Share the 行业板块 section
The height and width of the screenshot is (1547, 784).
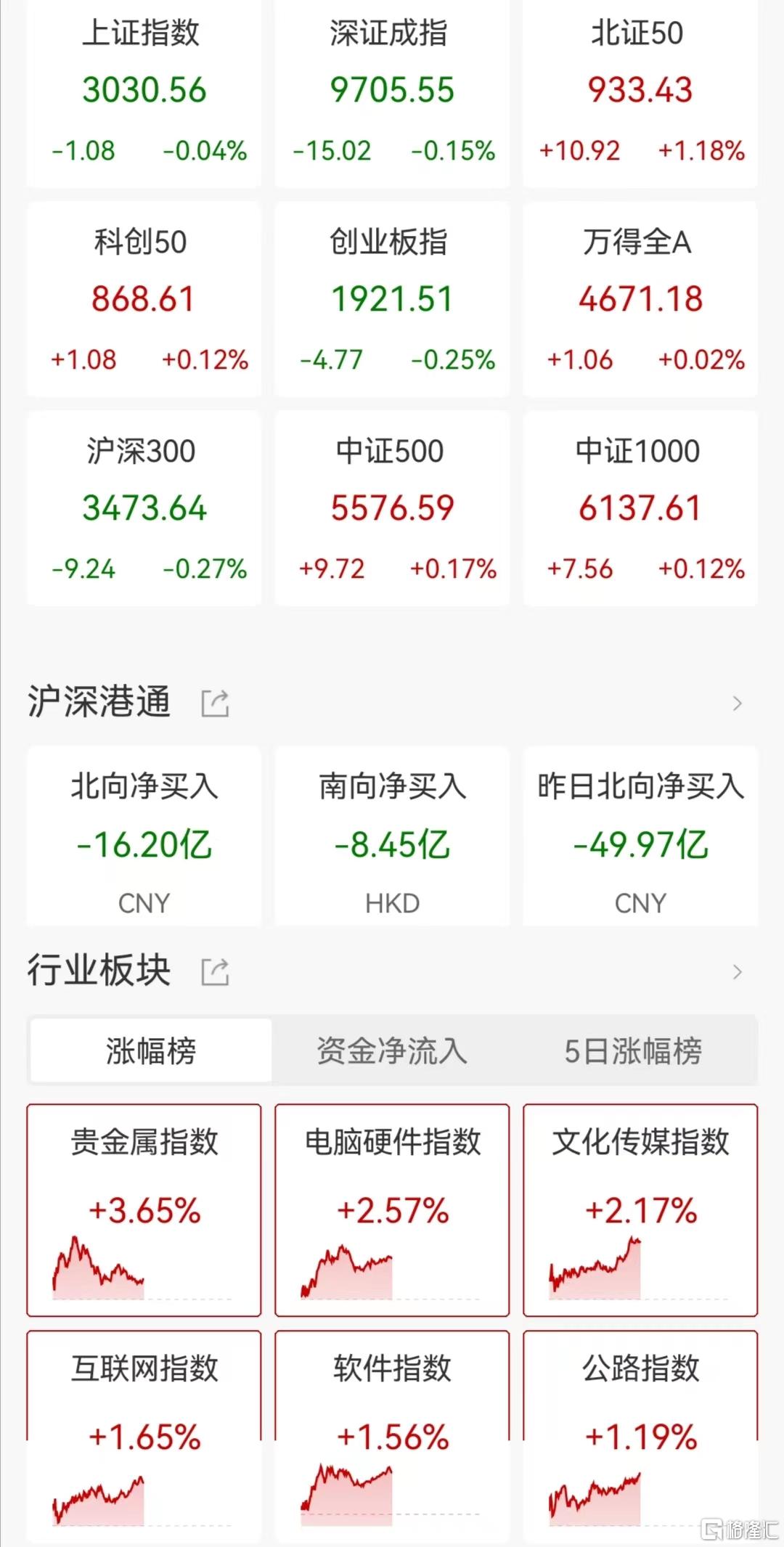coord(215,972)
